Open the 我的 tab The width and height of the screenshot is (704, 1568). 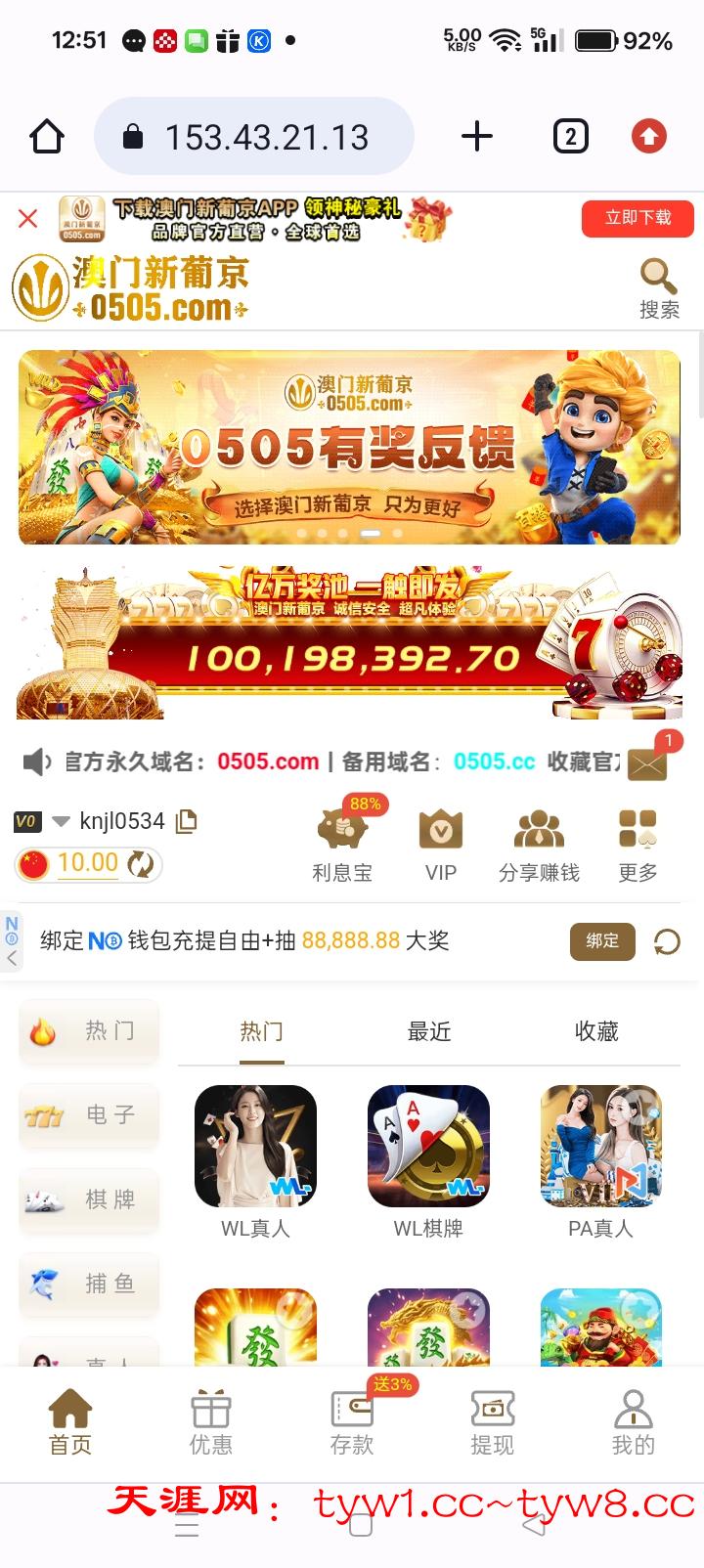click(633, 1422)
